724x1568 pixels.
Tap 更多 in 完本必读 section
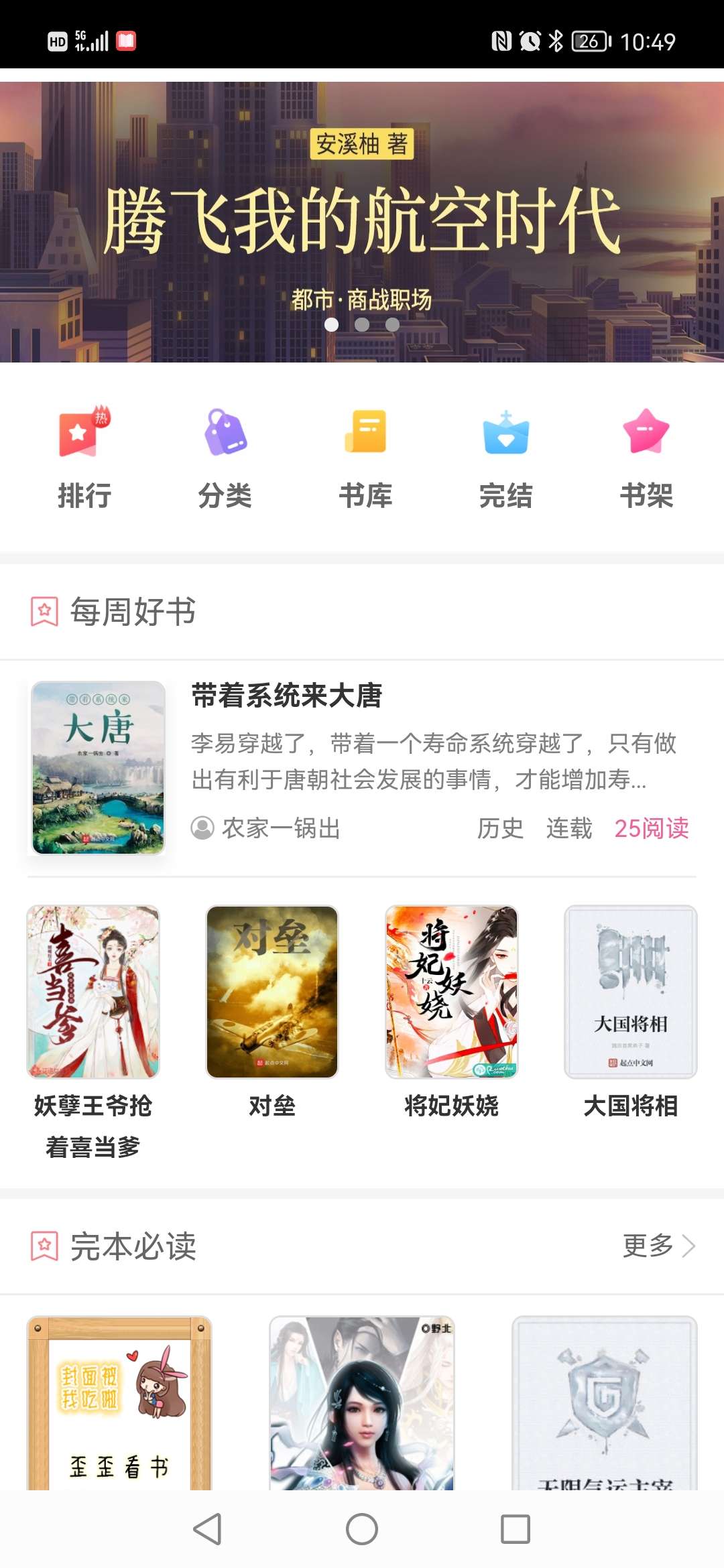coord(658,1246)
